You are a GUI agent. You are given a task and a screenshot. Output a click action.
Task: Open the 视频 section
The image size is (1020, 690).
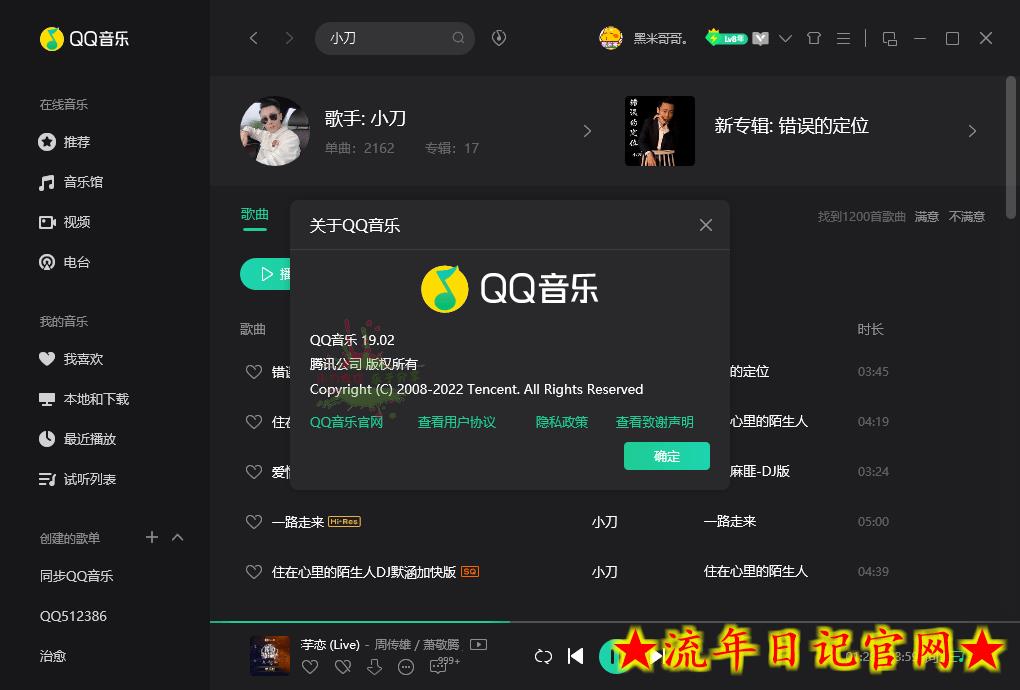[76, 222]
